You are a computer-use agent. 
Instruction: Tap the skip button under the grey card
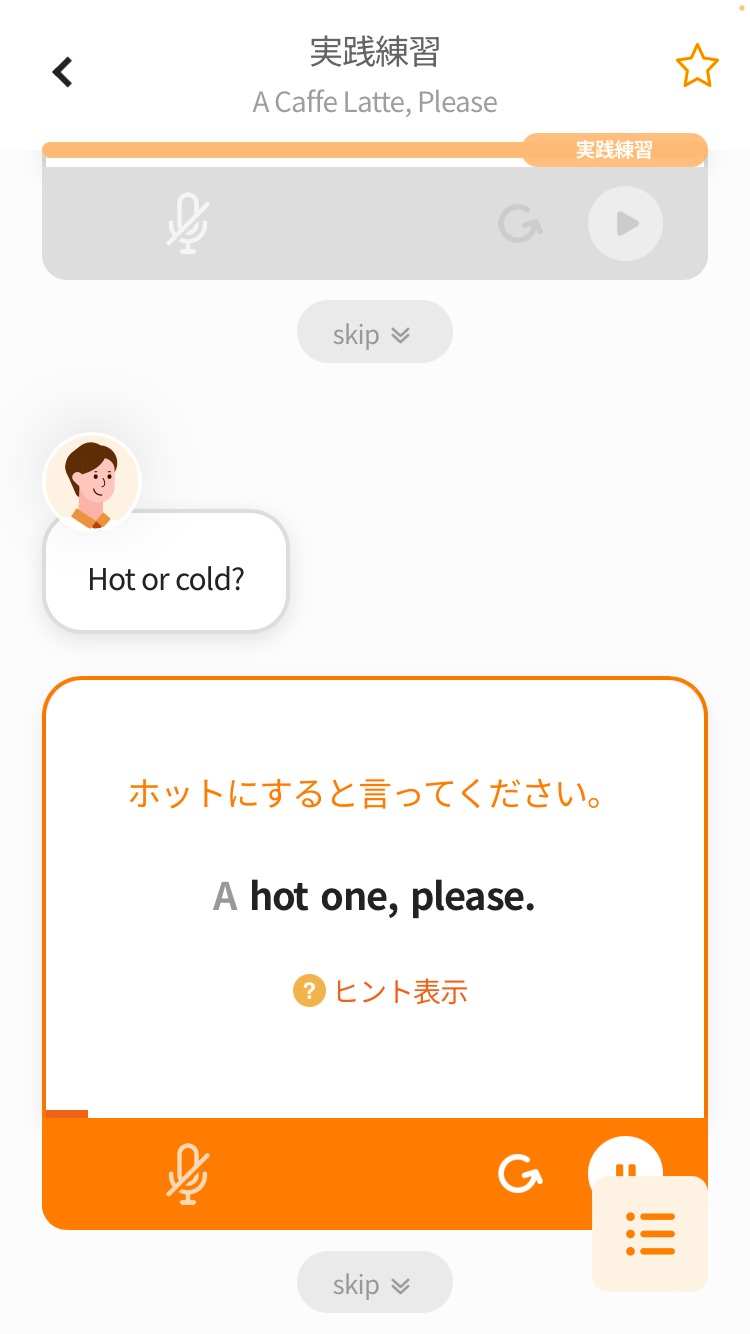click(x=374, y=333)
